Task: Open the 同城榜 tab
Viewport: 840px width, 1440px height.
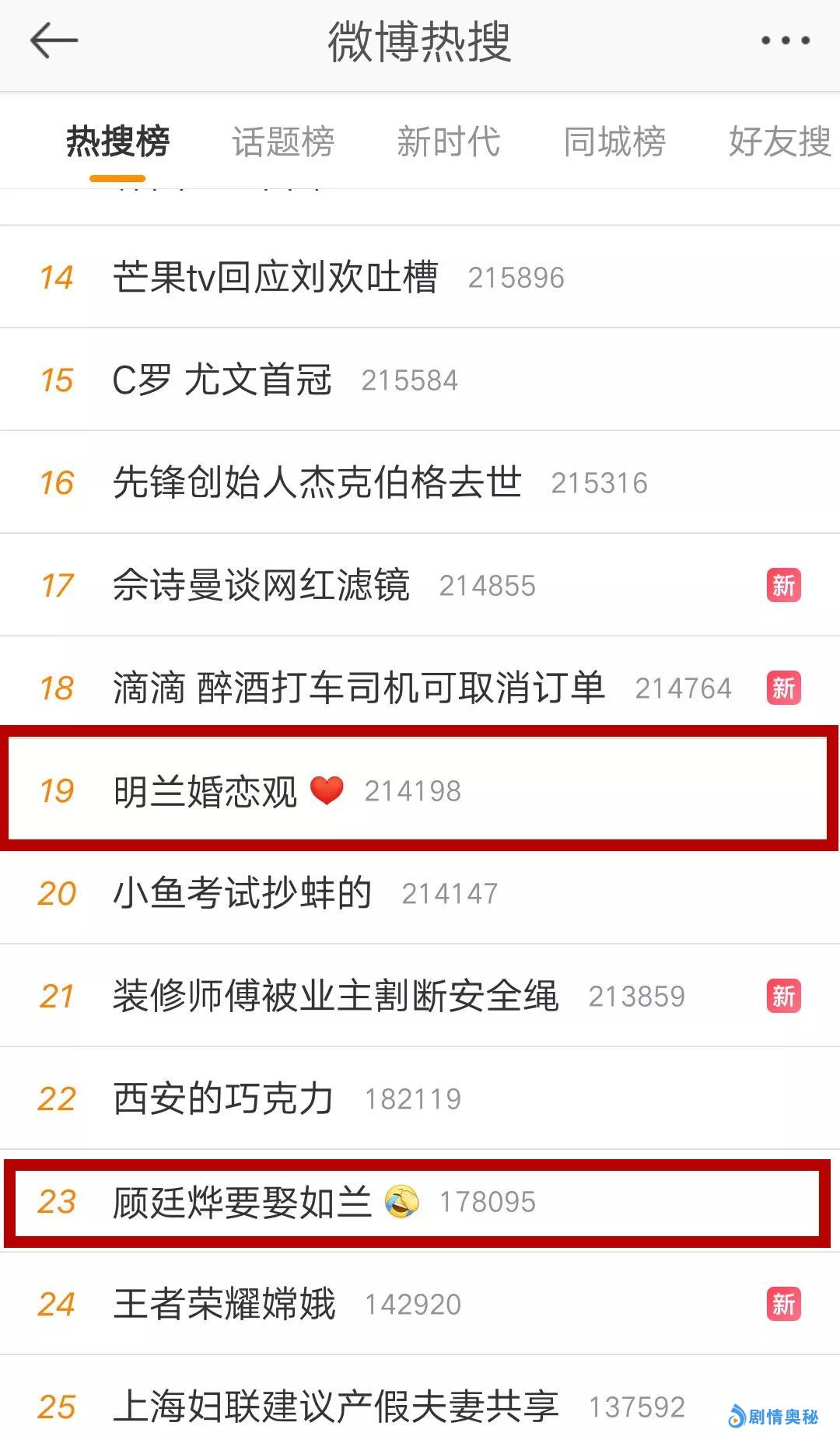Action: tap(614, 142)
